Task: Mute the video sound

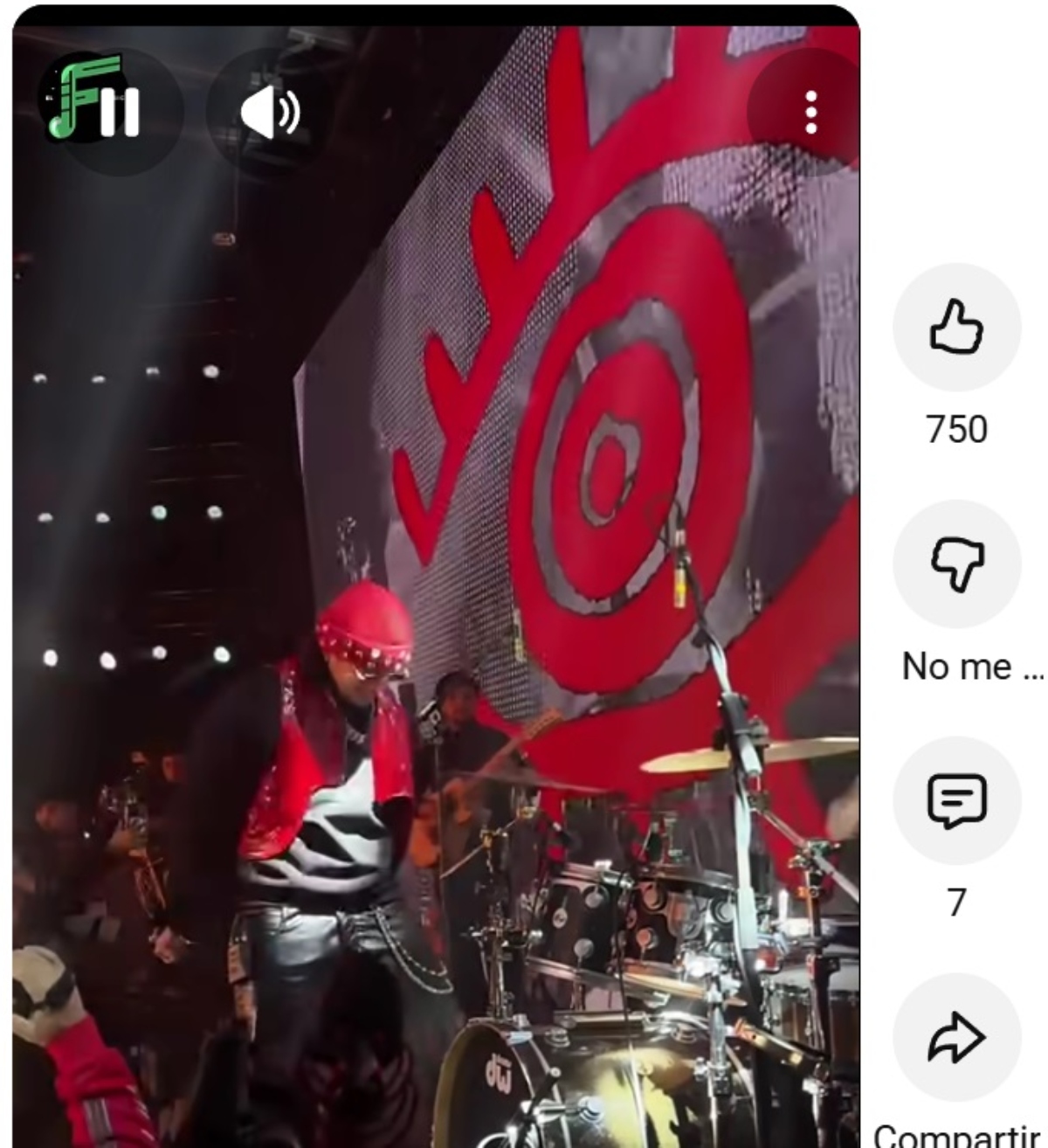Action: 269,111
